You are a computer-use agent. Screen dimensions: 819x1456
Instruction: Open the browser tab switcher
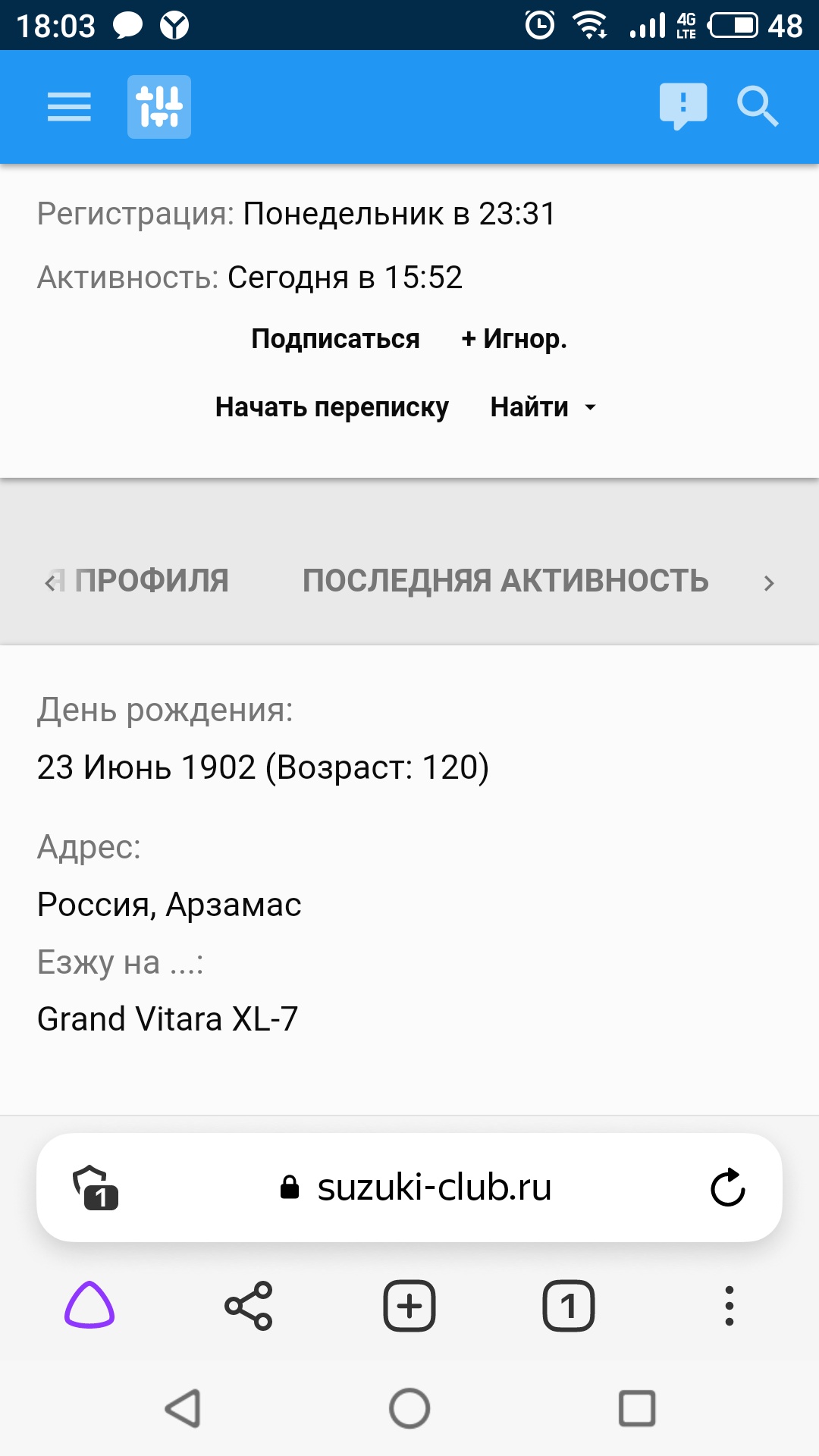tap(569, 1306)
